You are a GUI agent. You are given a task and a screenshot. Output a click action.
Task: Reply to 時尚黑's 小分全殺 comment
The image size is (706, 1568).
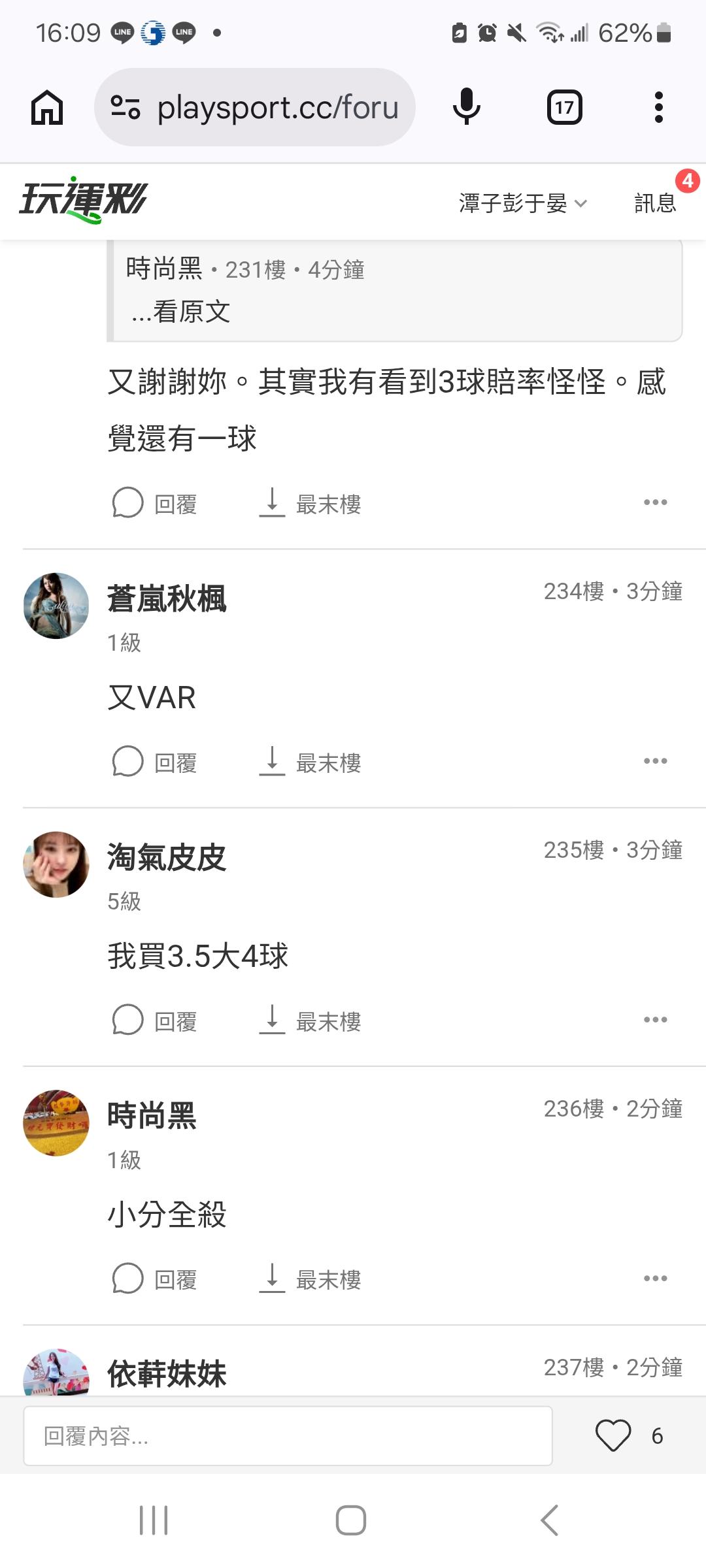(x=156, y=1279)
